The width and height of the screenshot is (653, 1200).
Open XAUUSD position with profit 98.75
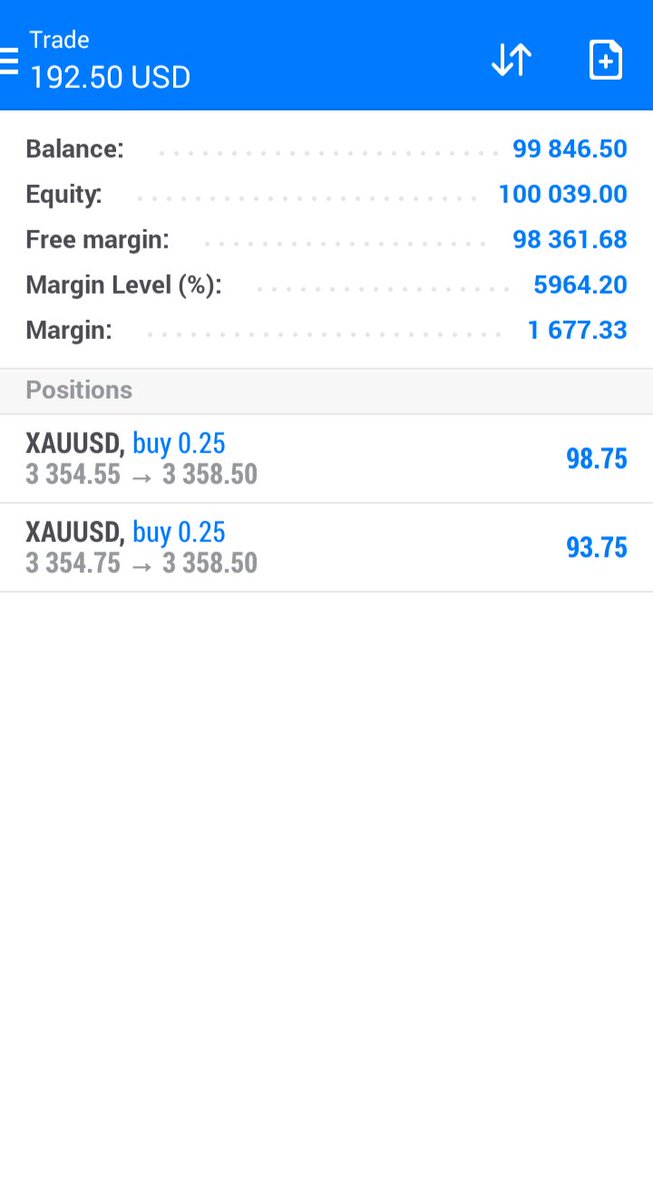click(x=326, y=459)
